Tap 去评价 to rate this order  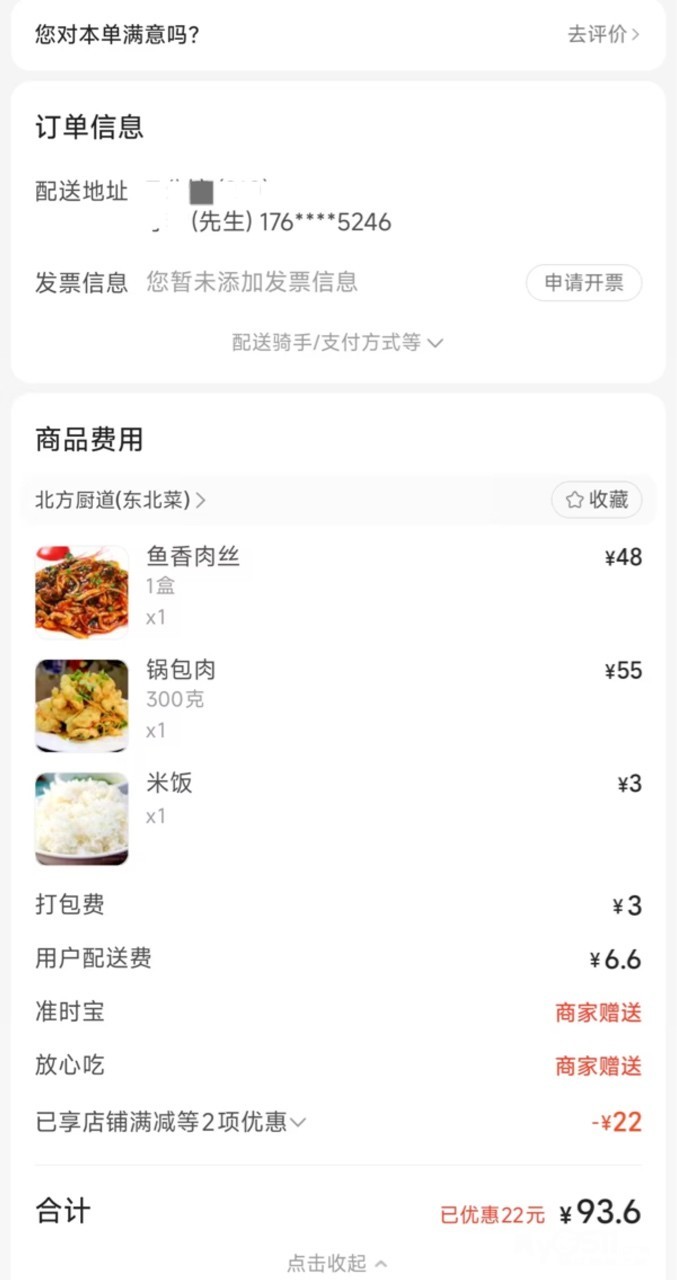tap(603, 34)
